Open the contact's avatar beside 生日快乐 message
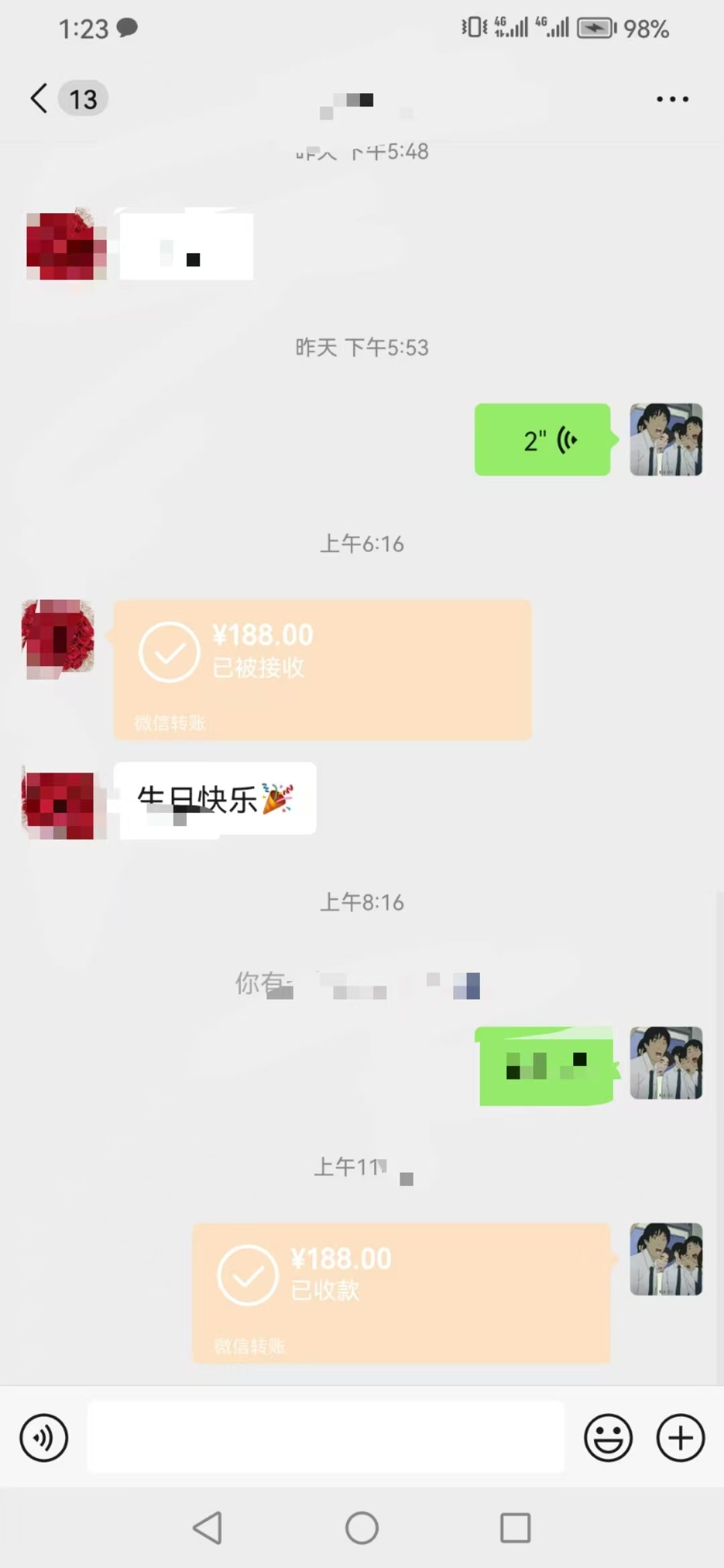The image size is (724, 1568). click(x=59, y=803)
